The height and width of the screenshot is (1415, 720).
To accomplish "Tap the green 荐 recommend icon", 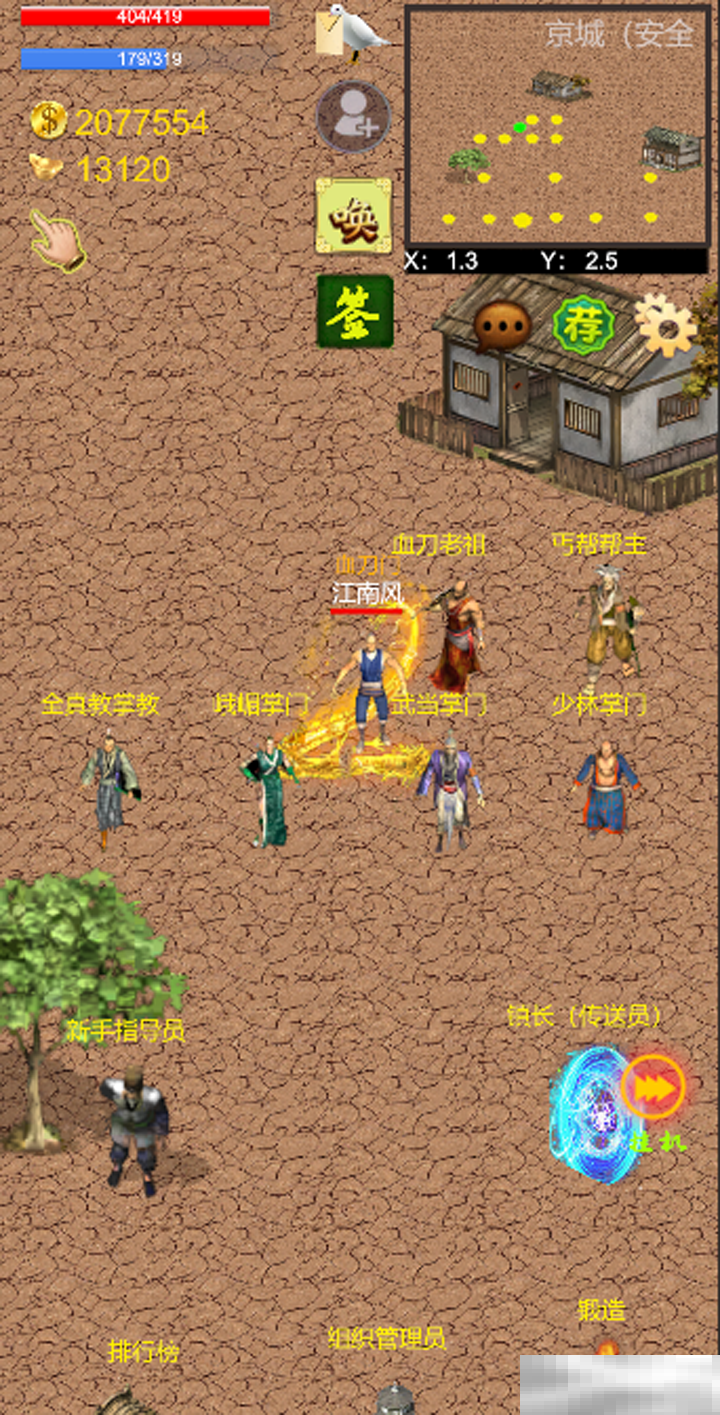I will (583, 325).
